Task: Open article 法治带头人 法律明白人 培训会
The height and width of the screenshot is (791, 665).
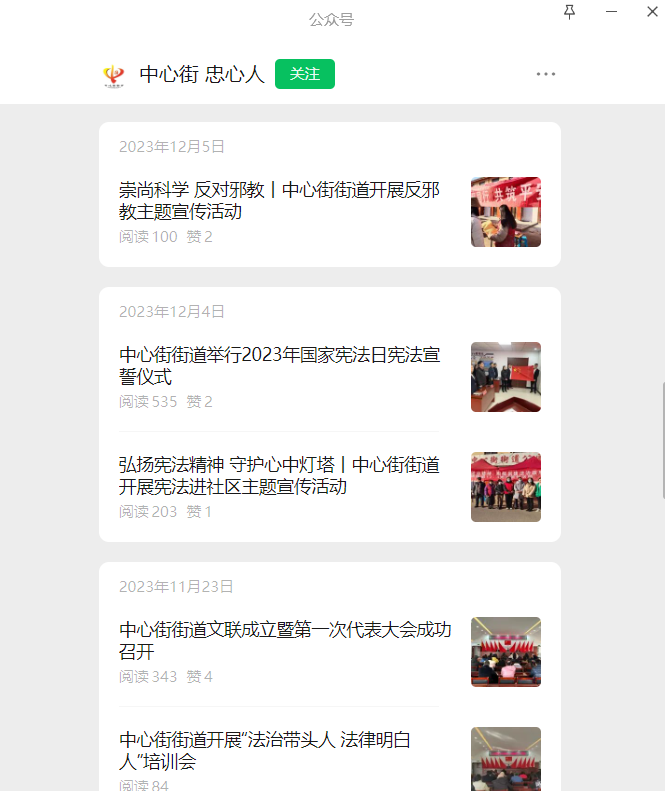Action: tap(265, 751)
